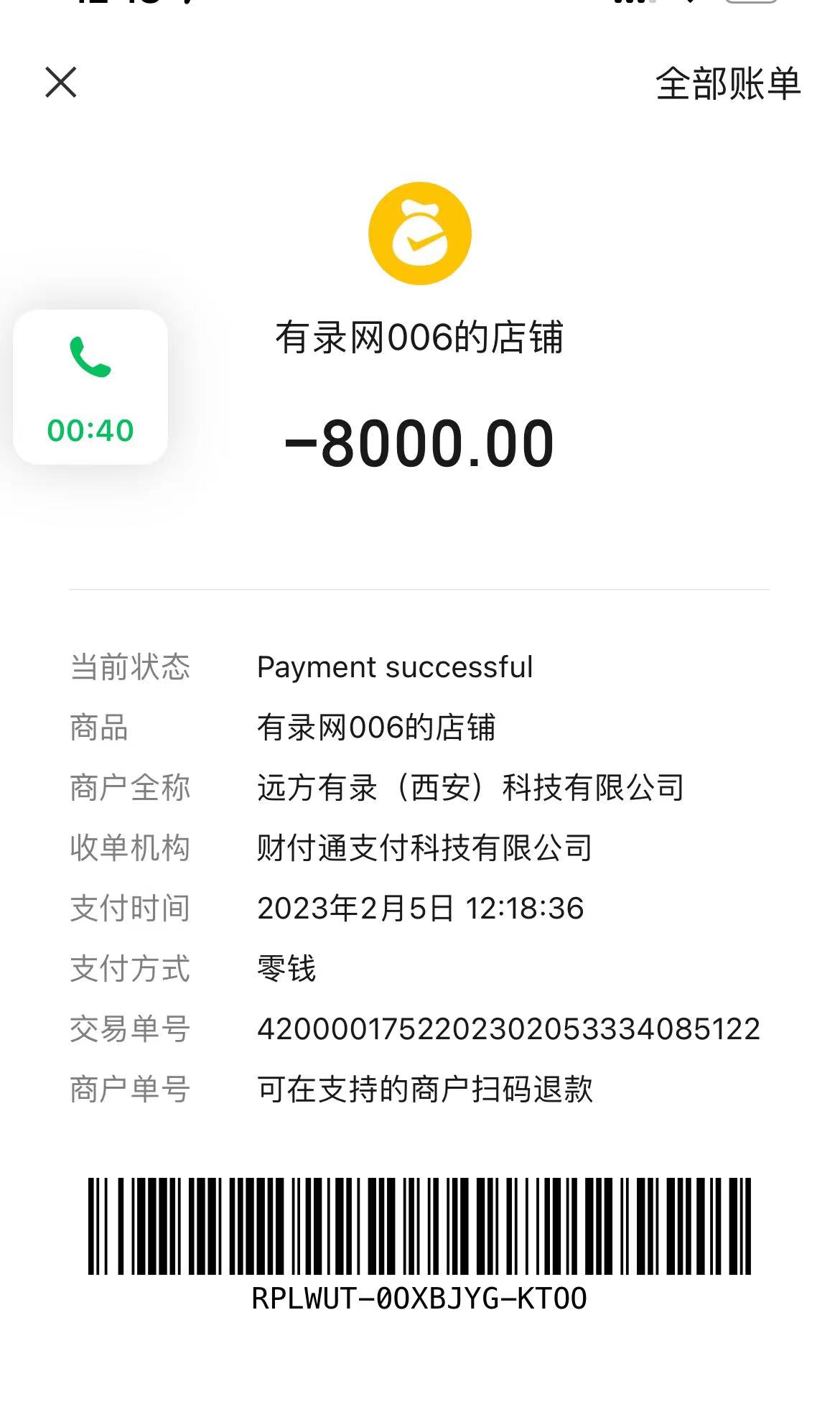The height and width of the screenshot is (1417, 840).
Task: Open 全部账单 (all bills)
Action: point(727,84)
